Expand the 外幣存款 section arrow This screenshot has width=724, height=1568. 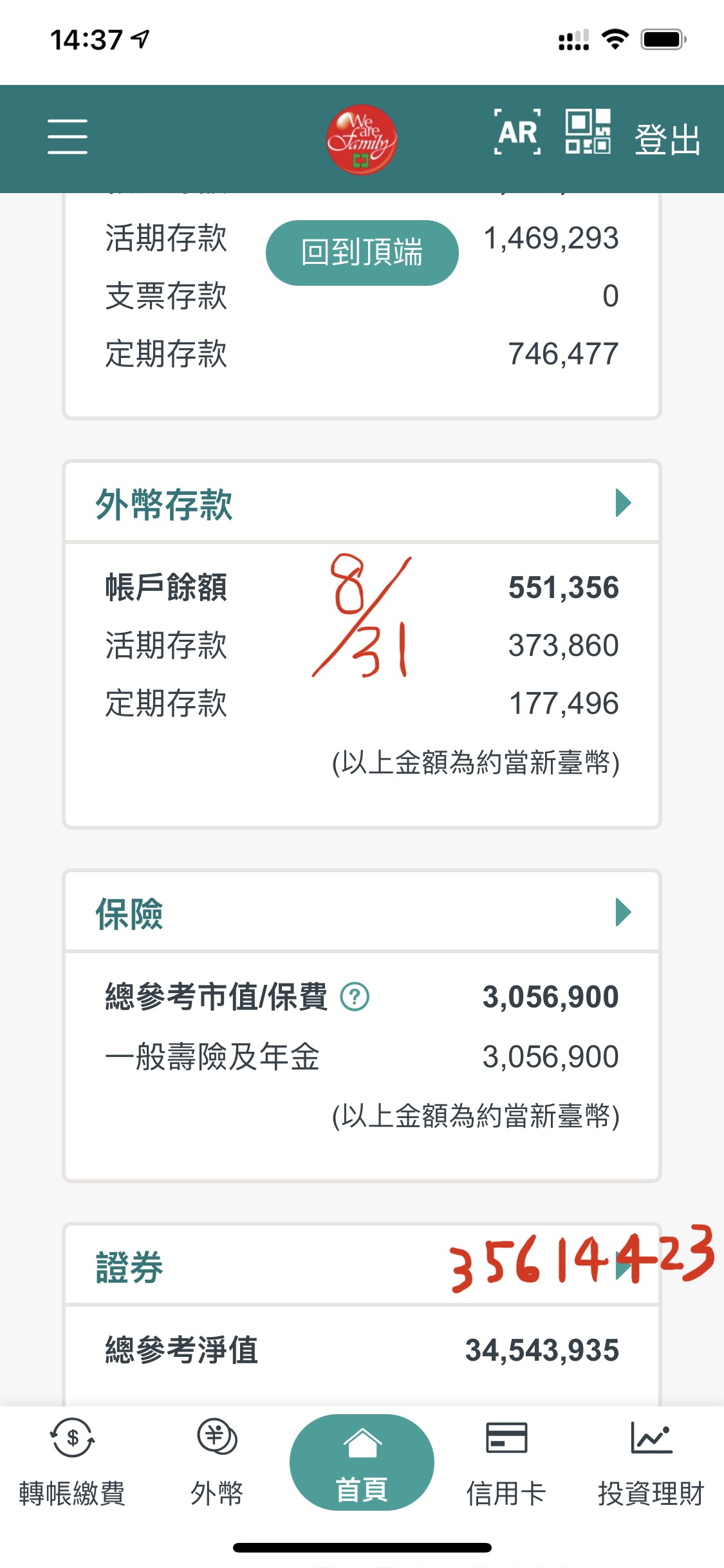click(x=623, y=503)
